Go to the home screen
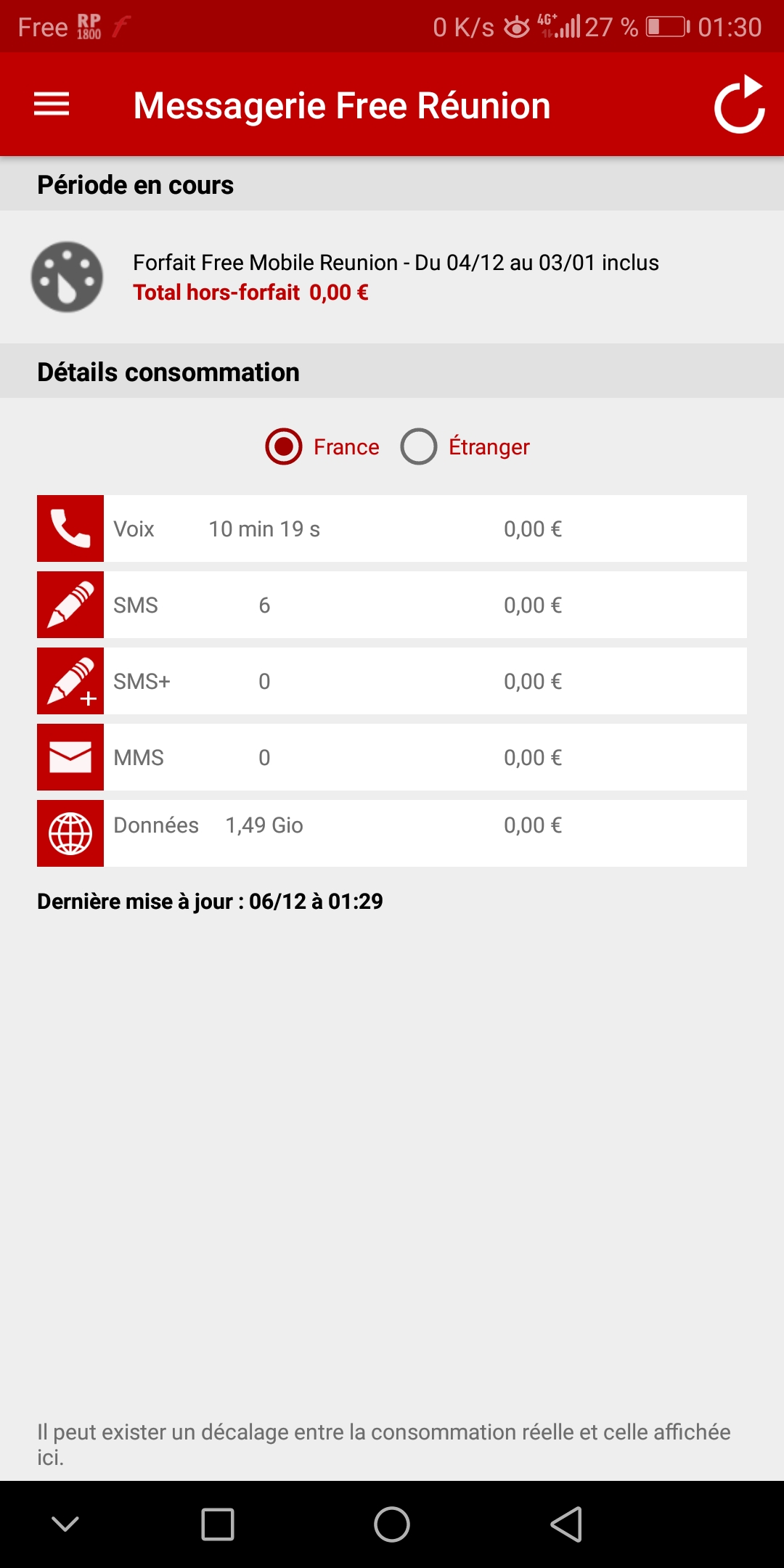784x1568 pixels. pyautogui.click(x=392, y=1524)
